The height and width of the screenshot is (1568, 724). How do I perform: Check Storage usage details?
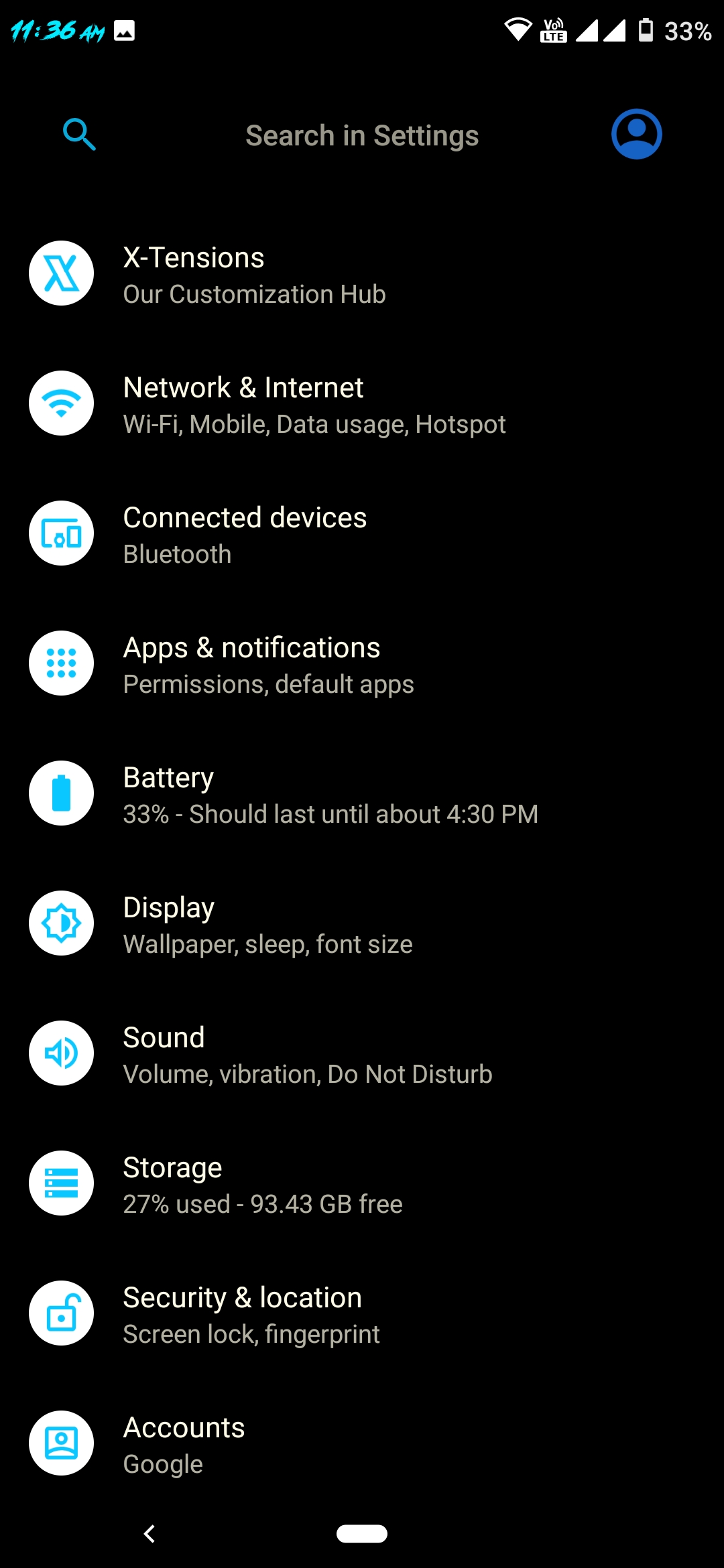(362, 1184)
